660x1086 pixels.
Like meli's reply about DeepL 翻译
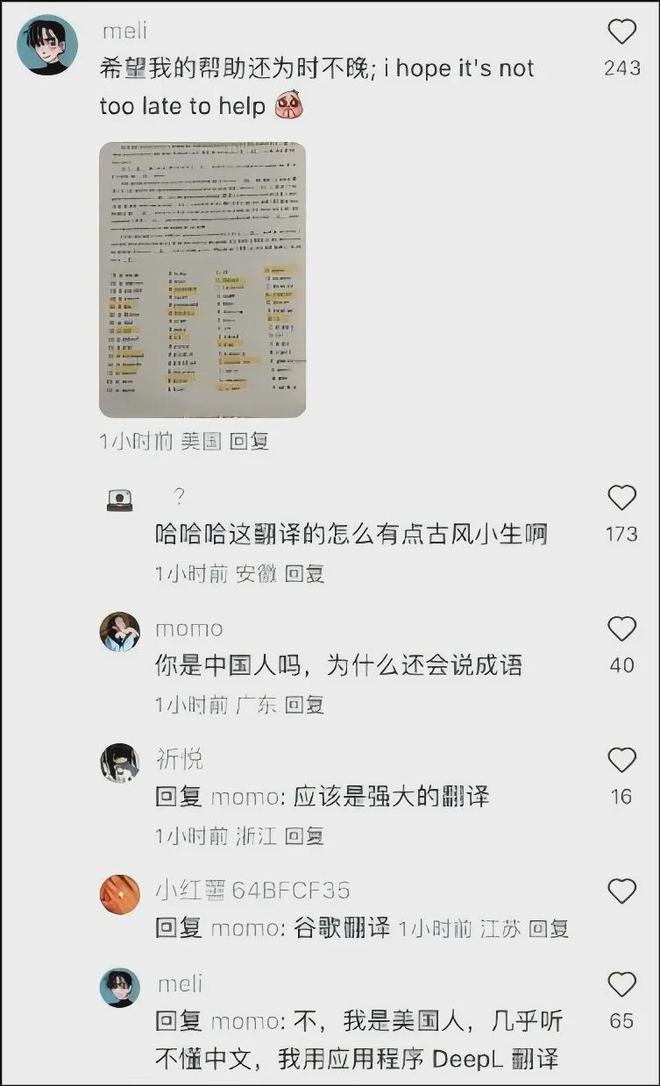622,984
